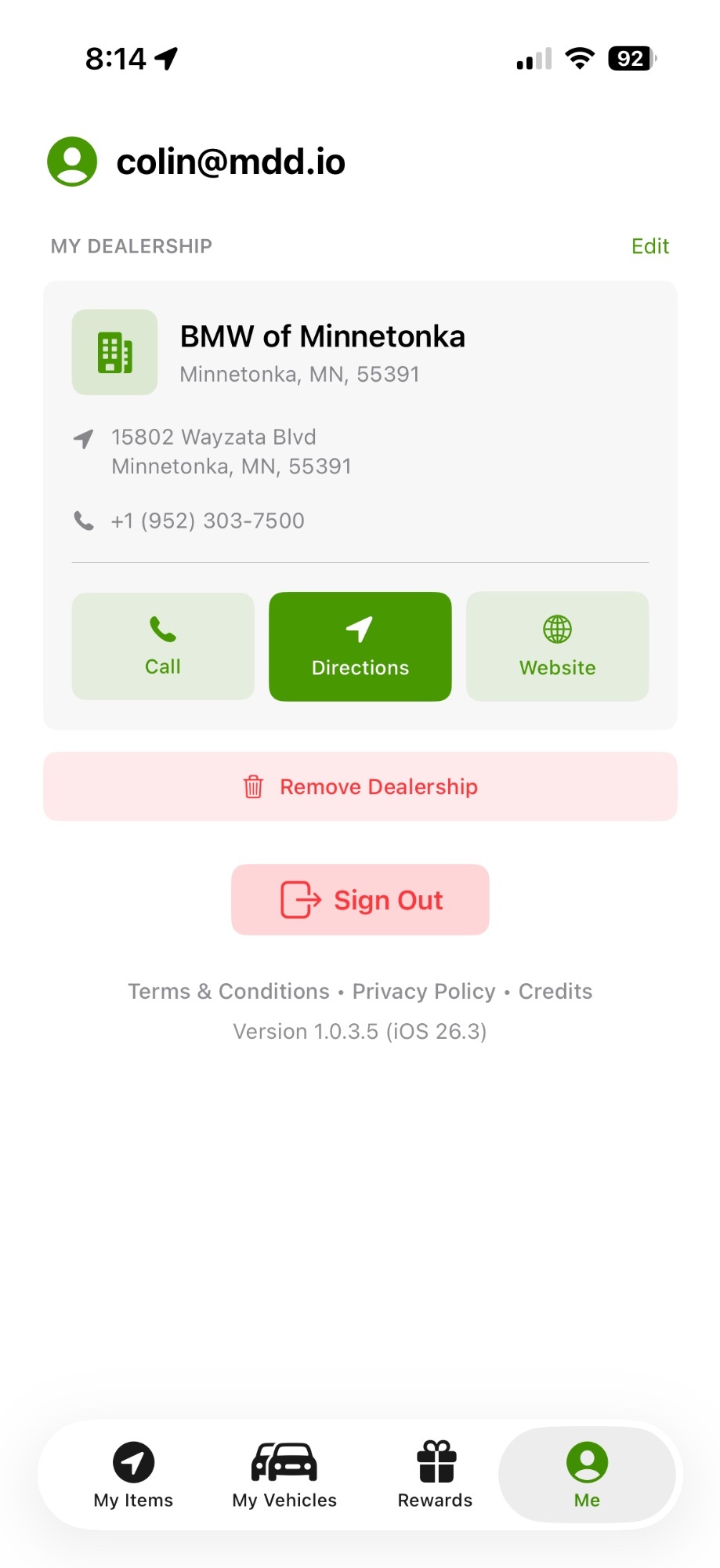Edit my dealership details

point(649,246)
